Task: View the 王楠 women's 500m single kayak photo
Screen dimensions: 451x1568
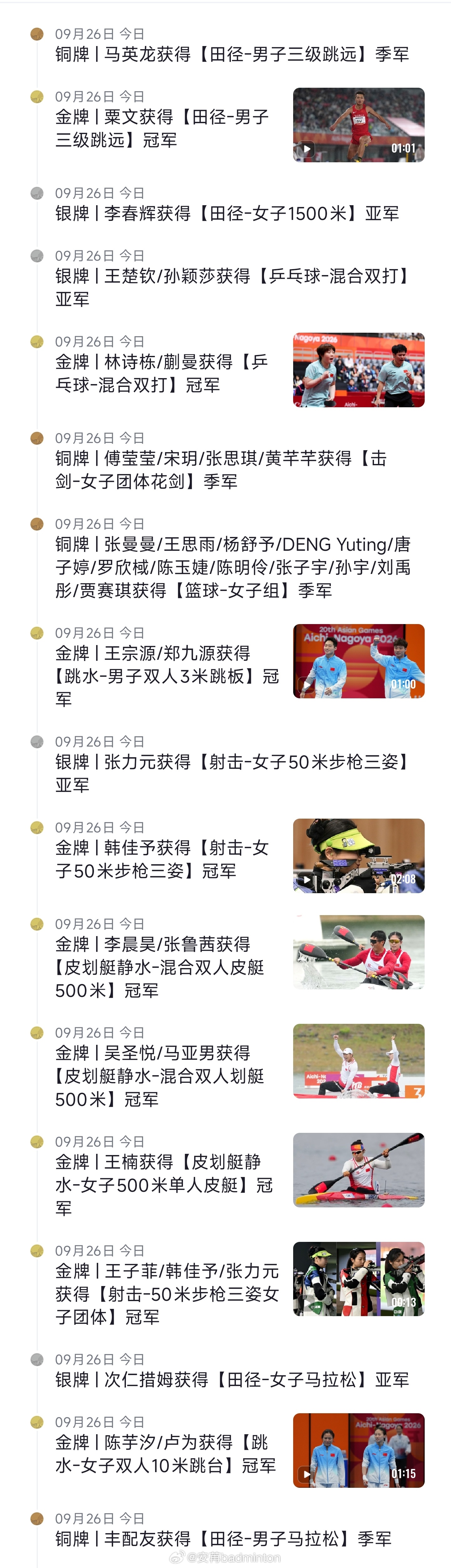Action: (x=359, y=1170)
